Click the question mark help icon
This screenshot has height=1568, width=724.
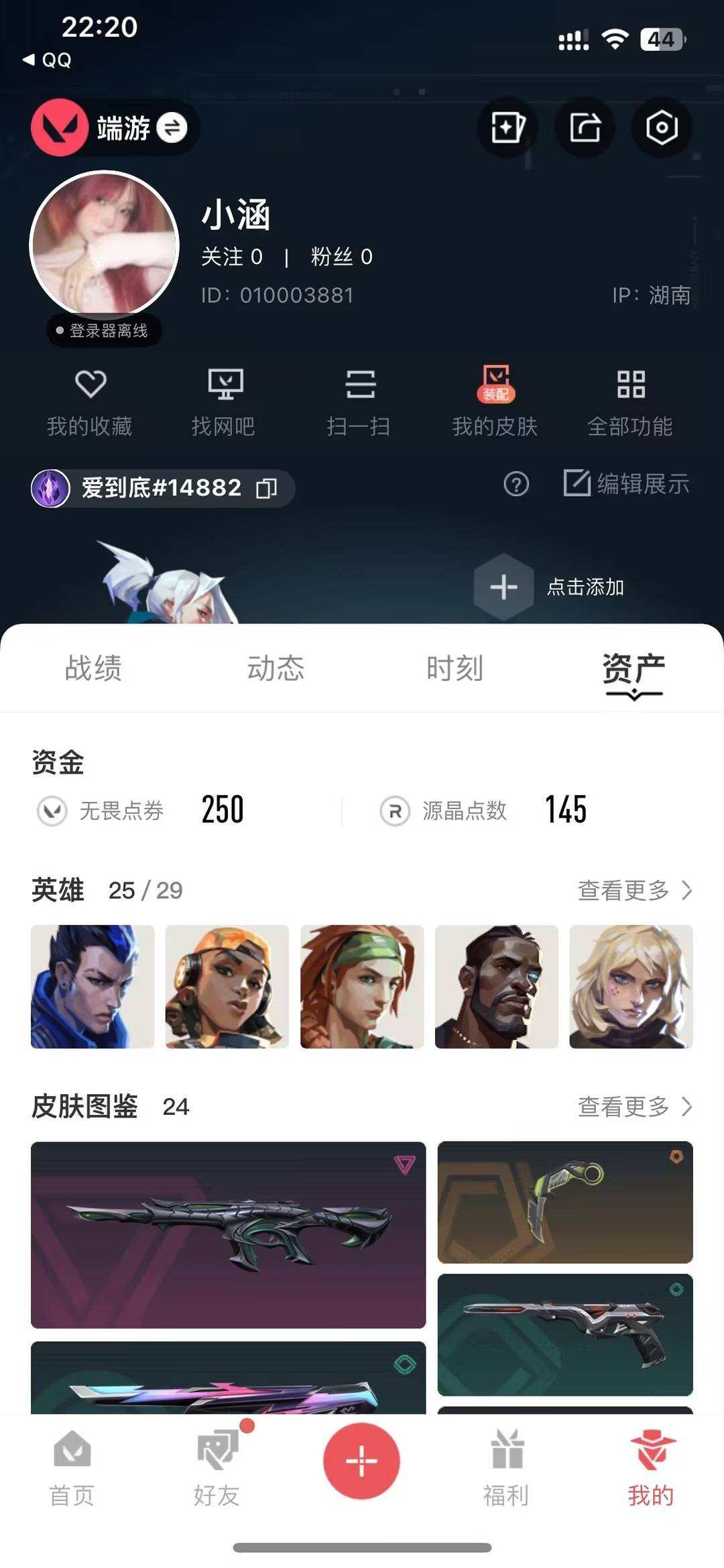515,486
